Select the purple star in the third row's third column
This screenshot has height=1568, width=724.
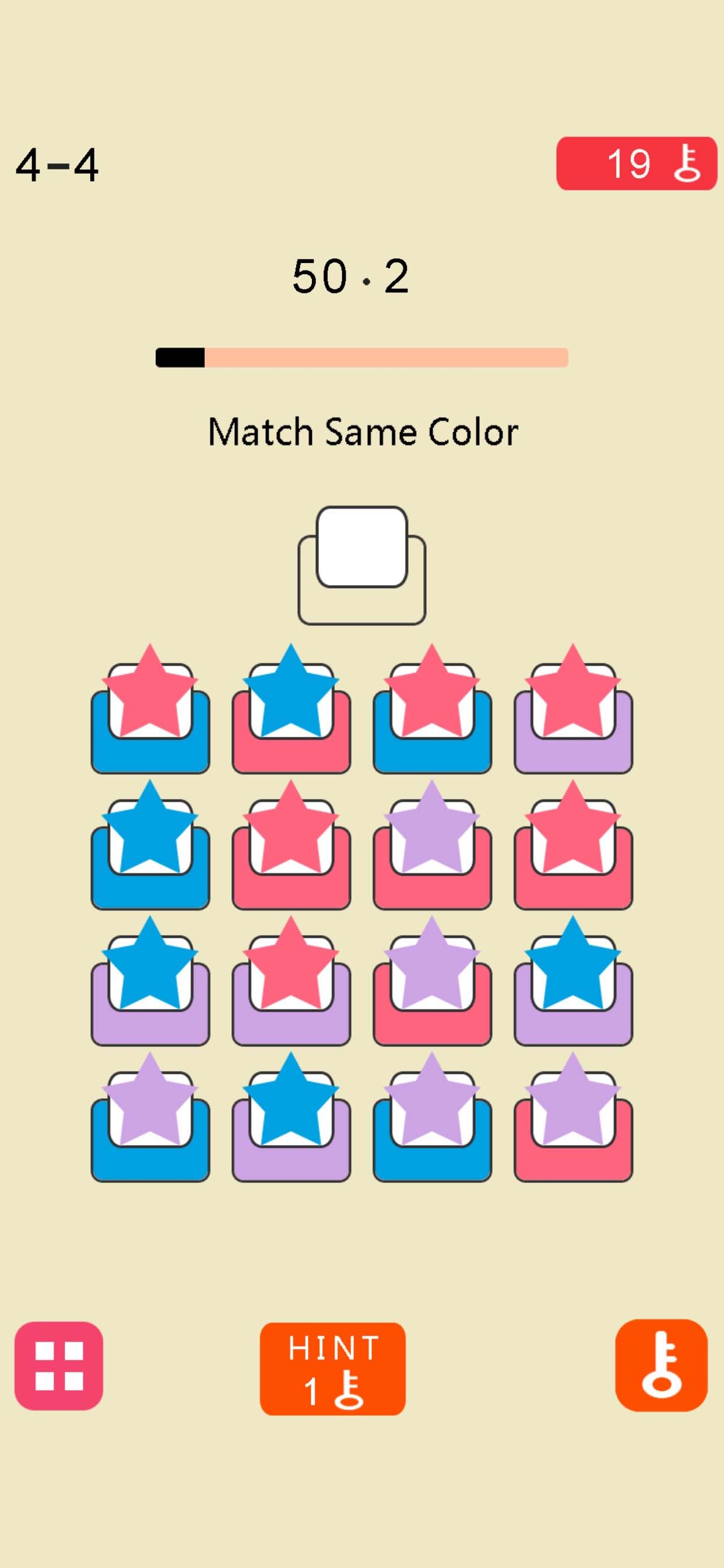click(x=433, y=989)
